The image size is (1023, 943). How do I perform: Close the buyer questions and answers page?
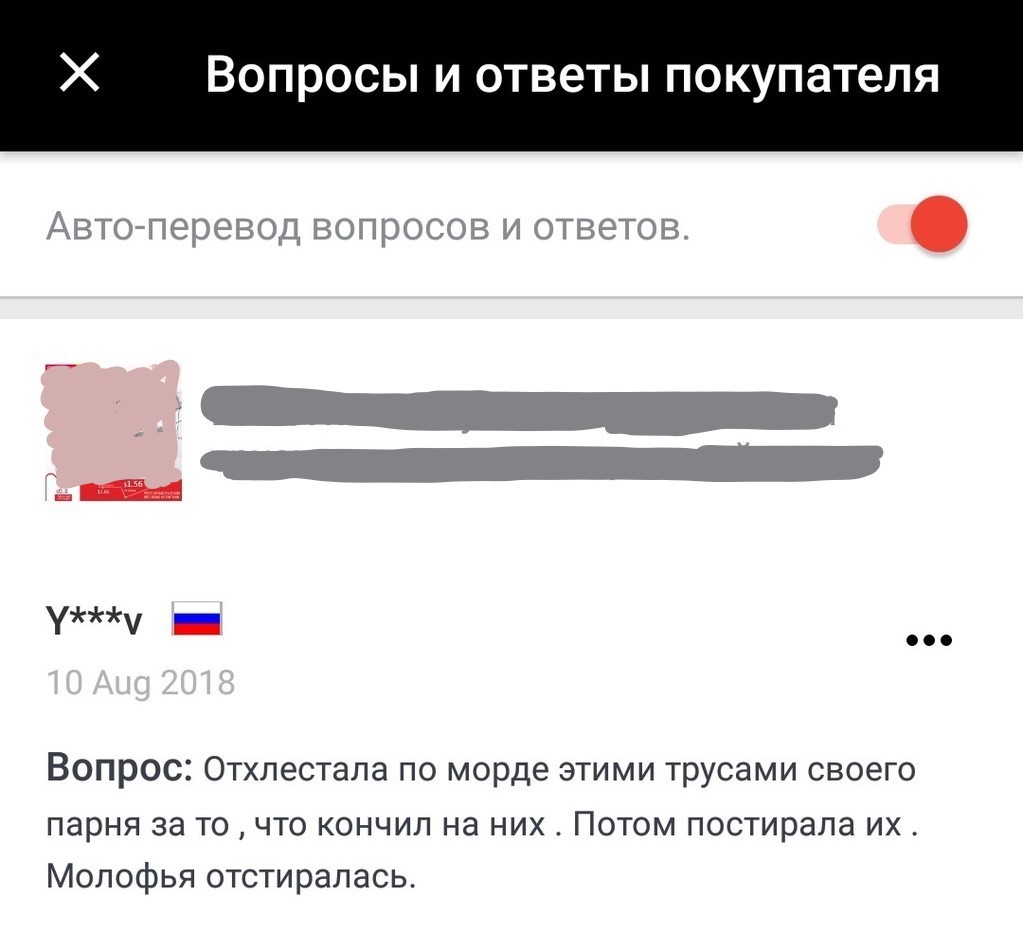click(79, 73)
